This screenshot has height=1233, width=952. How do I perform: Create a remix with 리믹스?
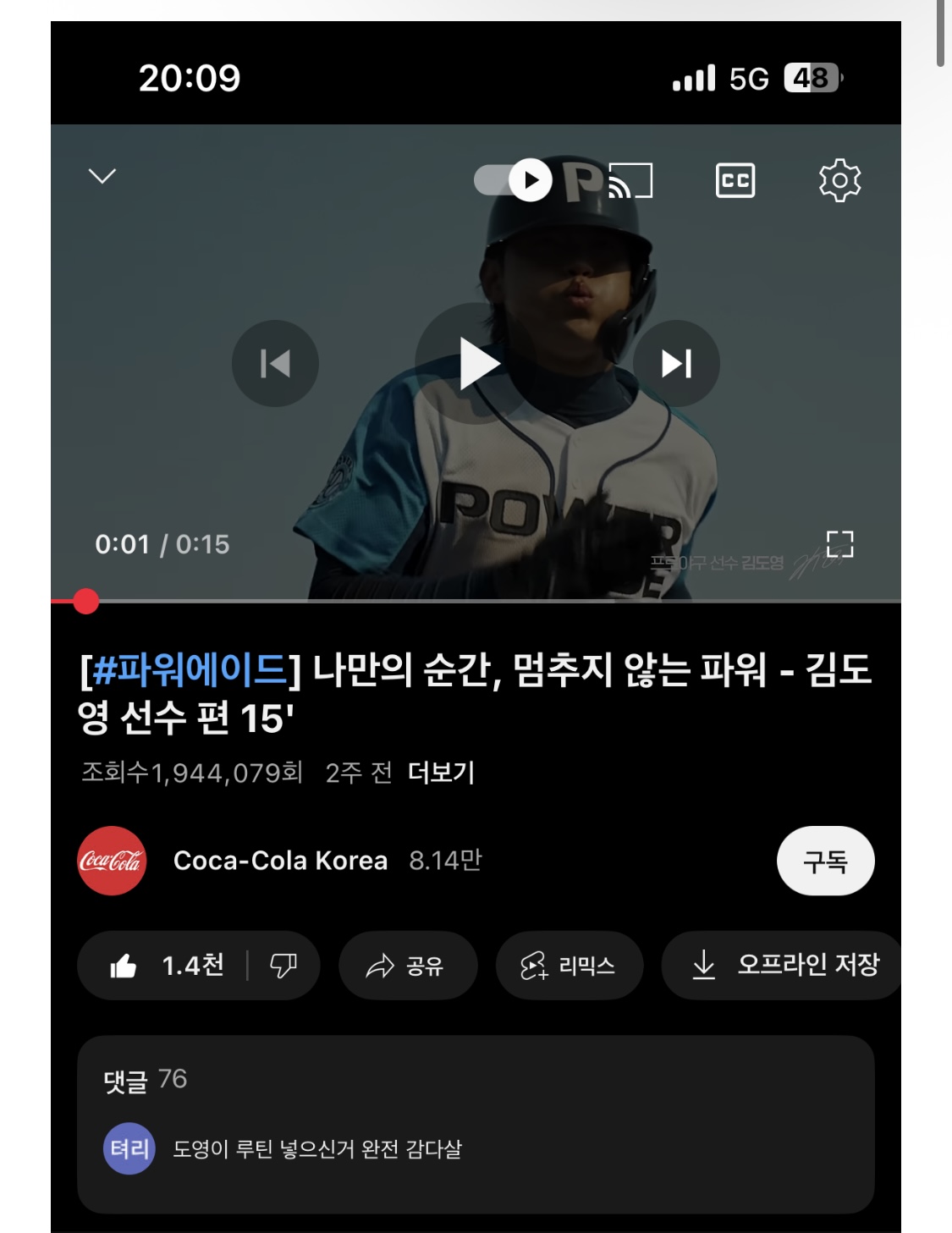pyautogui.click(x=569, y=966)
